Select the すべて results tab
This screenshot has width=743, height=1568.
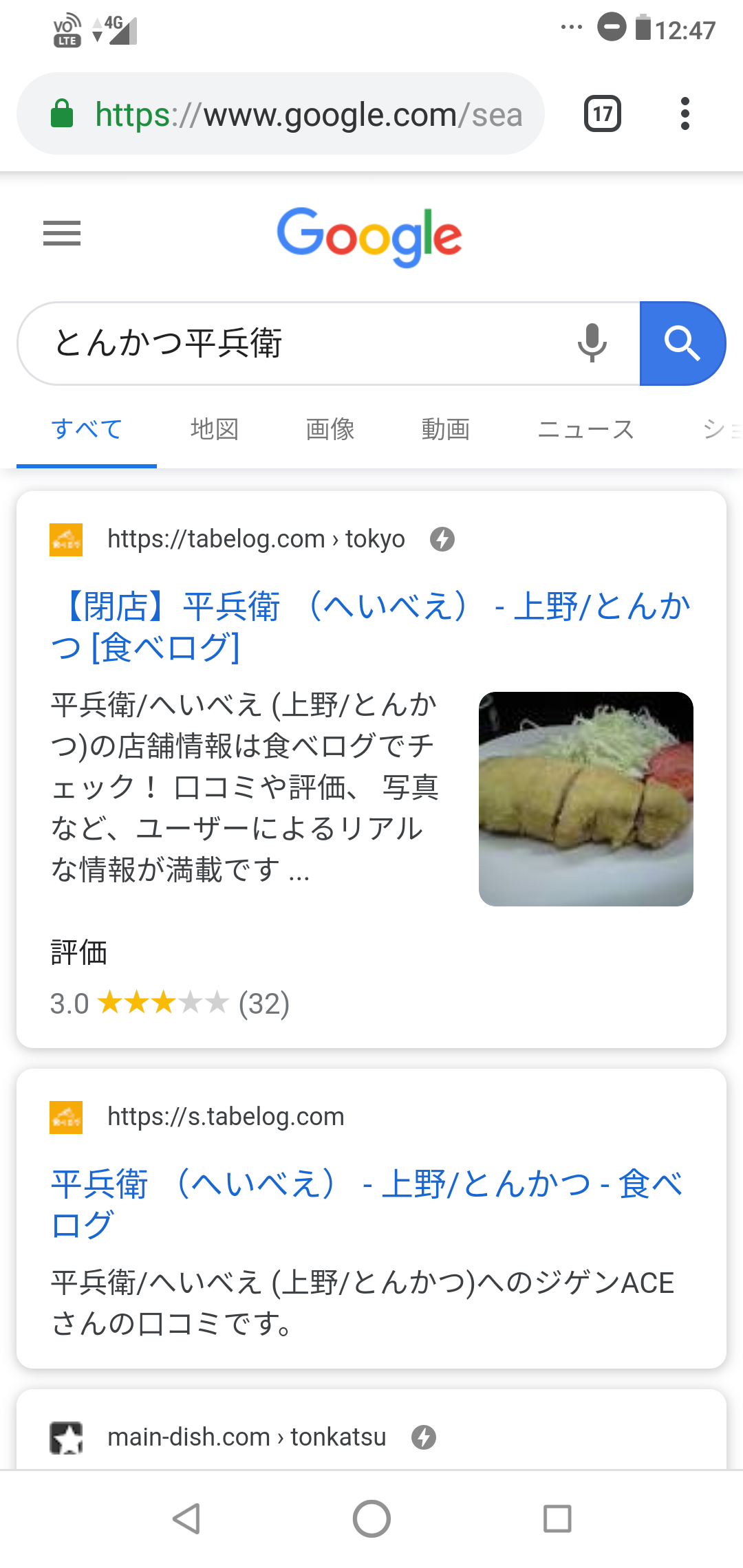click(x=87, y=430)
